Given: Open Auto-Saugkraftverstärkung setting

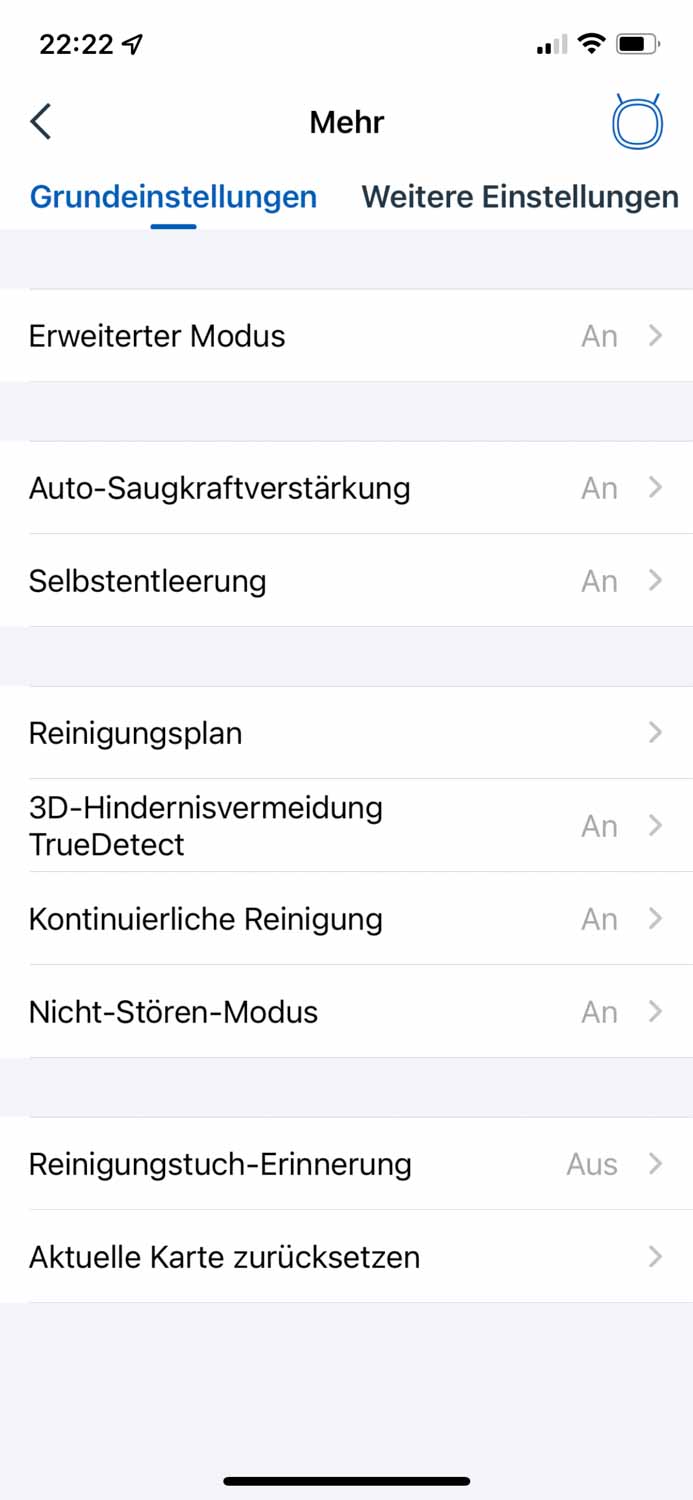Looking at the screenshot, I should (346, 488).
